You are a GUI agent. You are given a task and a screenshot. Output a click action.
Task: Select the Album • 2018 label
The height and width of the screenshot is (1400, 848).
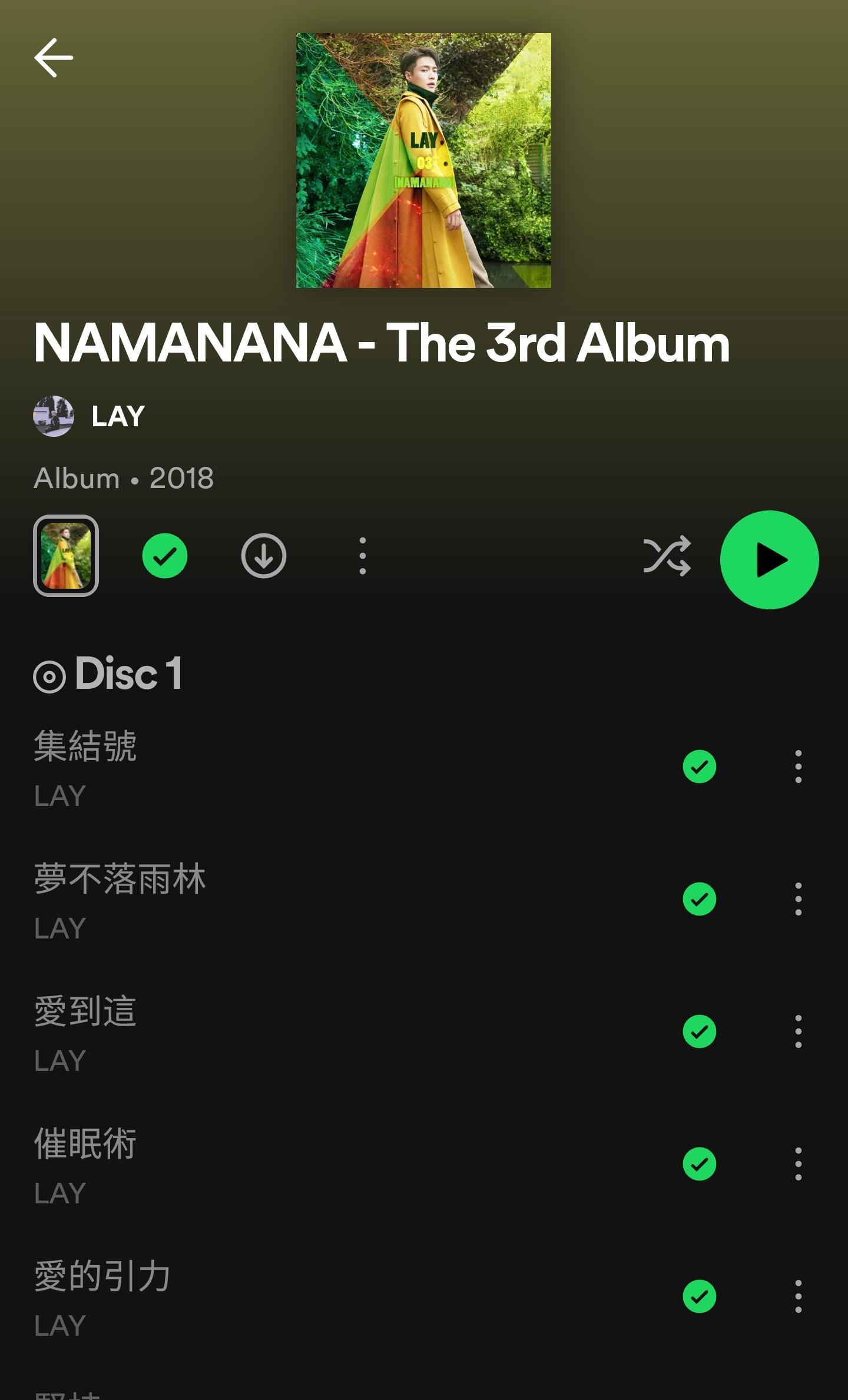pos(124,478)
